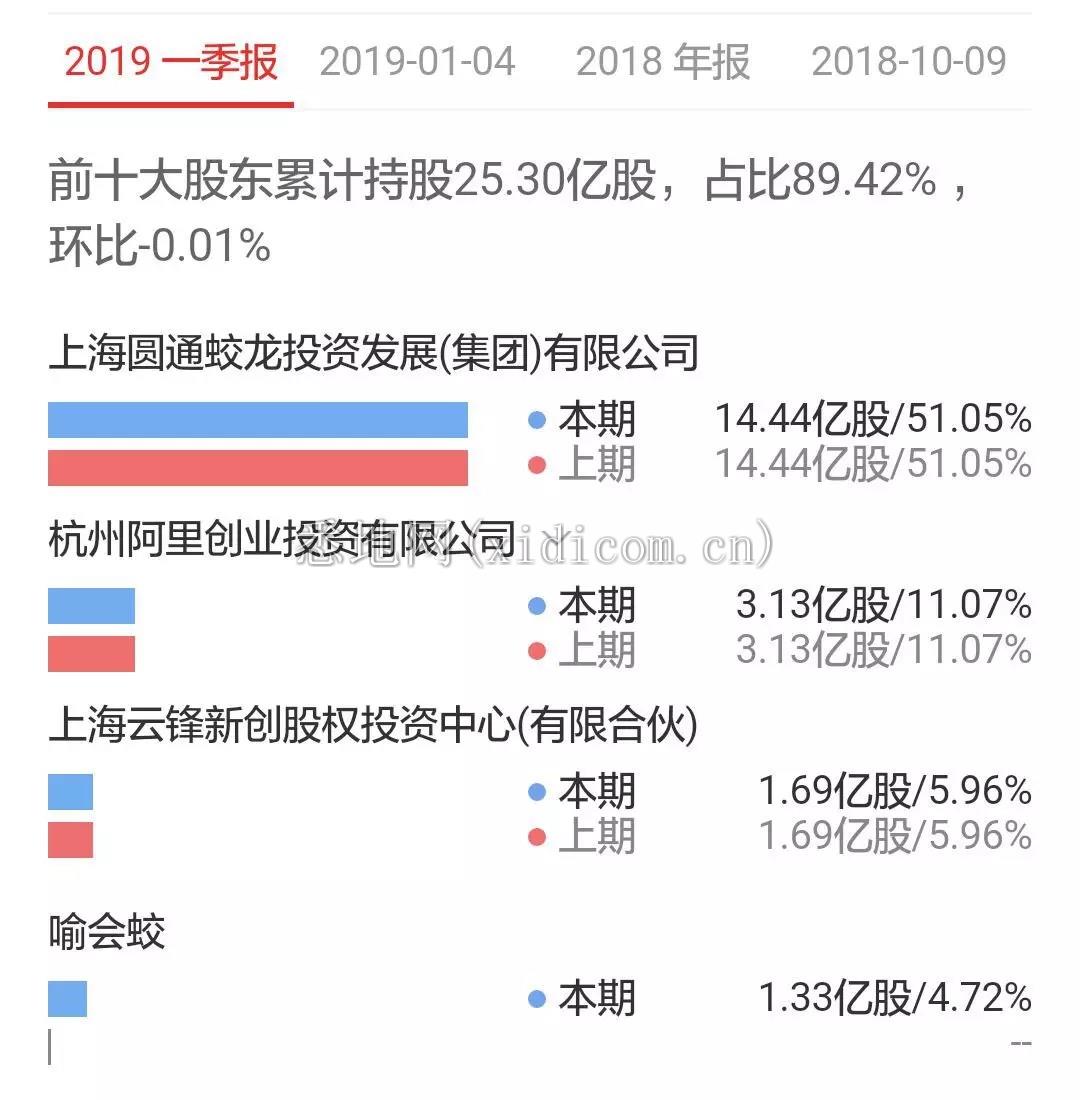Open the 2018 年报 tab

point(663,62)
